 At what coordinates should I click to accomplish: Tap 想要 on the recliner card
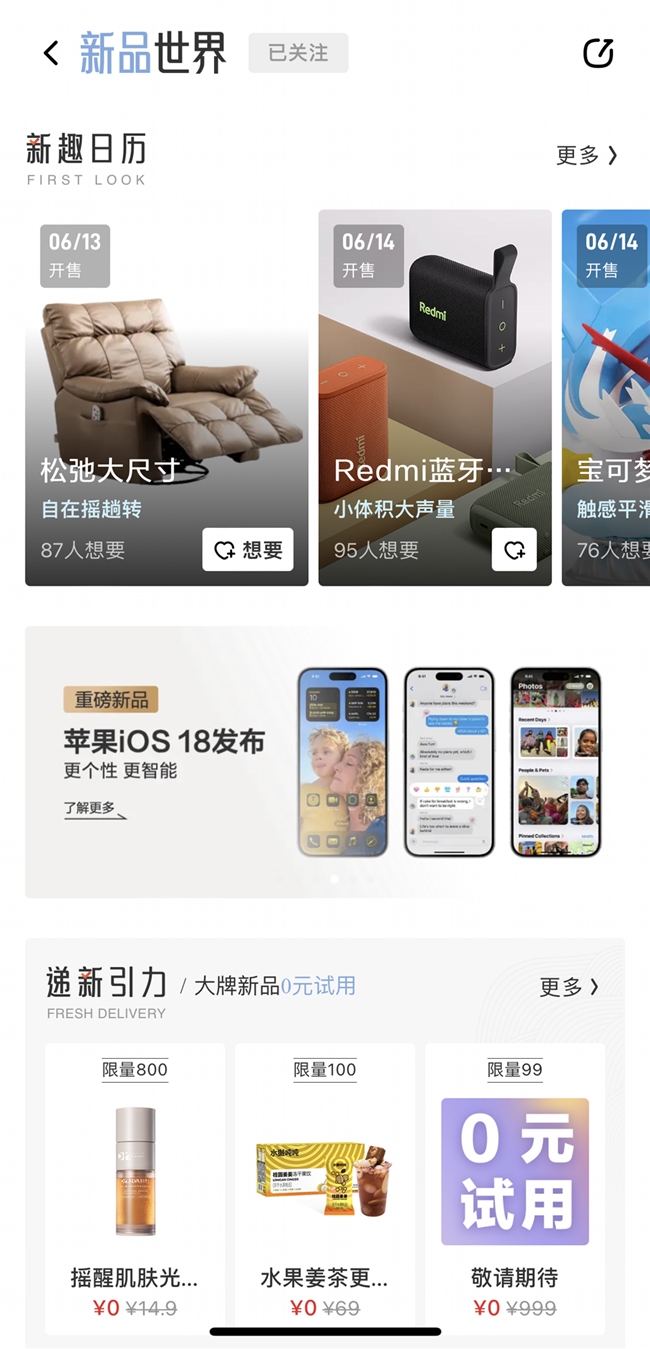(x=248, y=550)
